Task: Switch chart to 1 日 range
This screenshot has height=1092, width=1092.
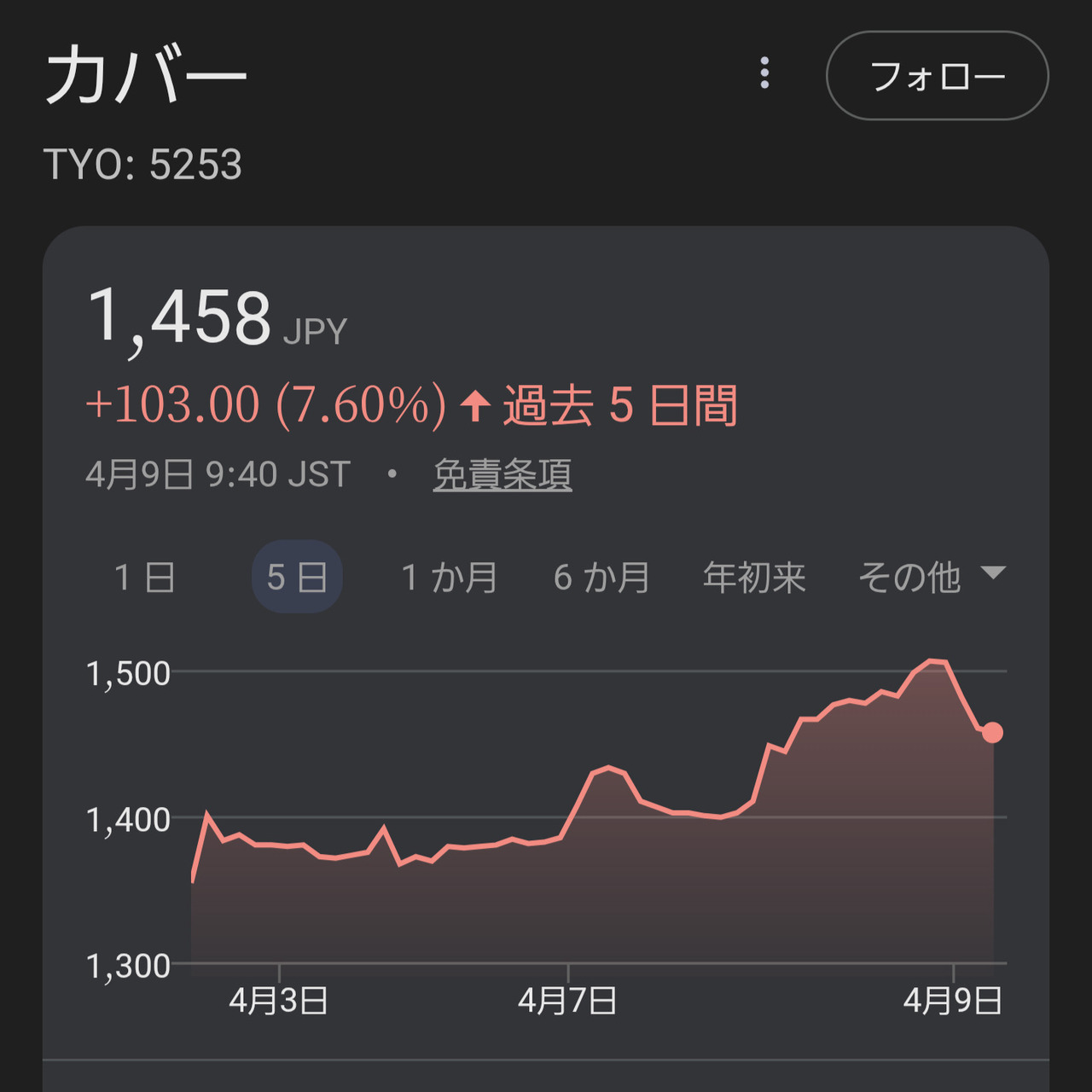Action: point(145,578)
